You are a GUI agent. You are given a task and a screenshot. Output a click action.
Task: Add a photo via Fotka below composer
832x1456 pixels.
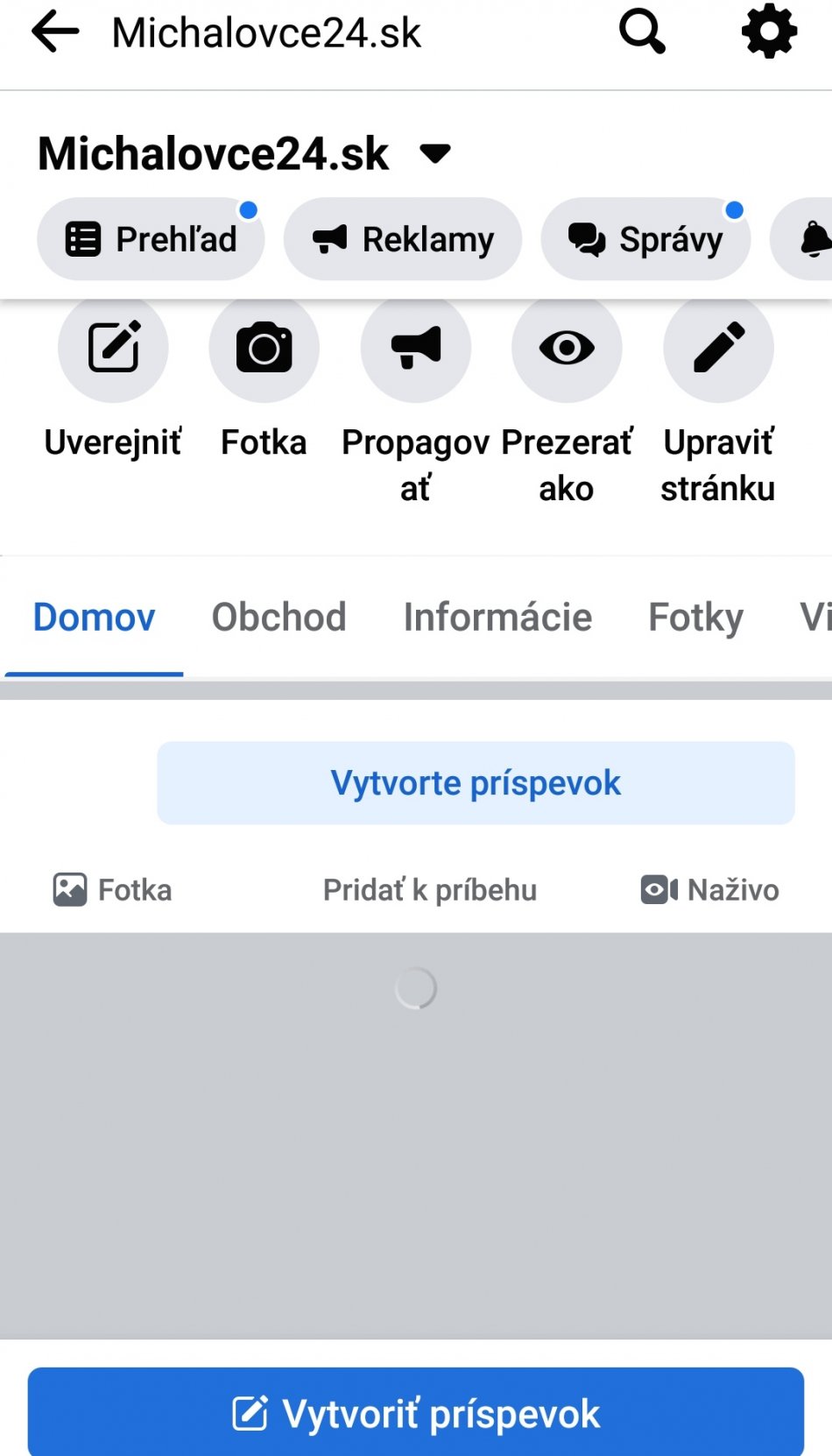113,890
